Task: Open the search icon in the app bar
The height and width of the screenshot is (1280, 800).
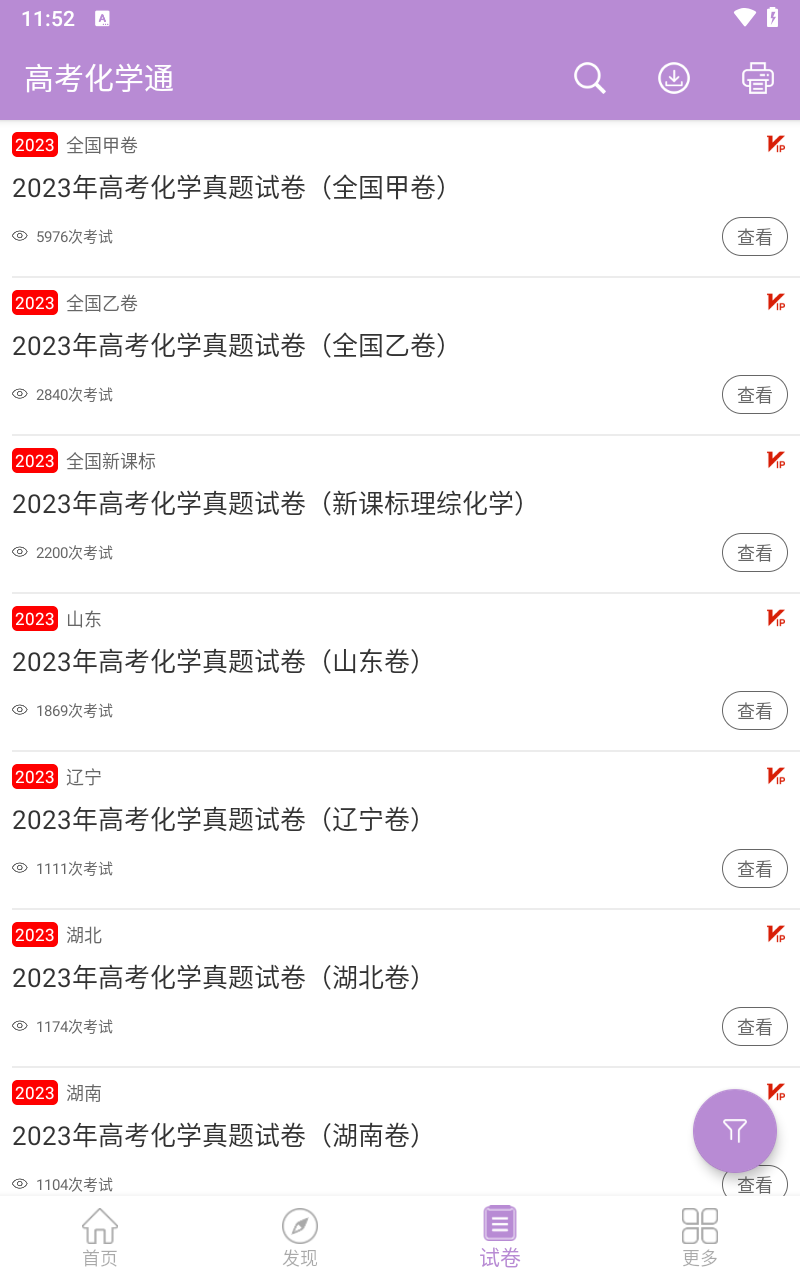Action: tap(590, 78)
